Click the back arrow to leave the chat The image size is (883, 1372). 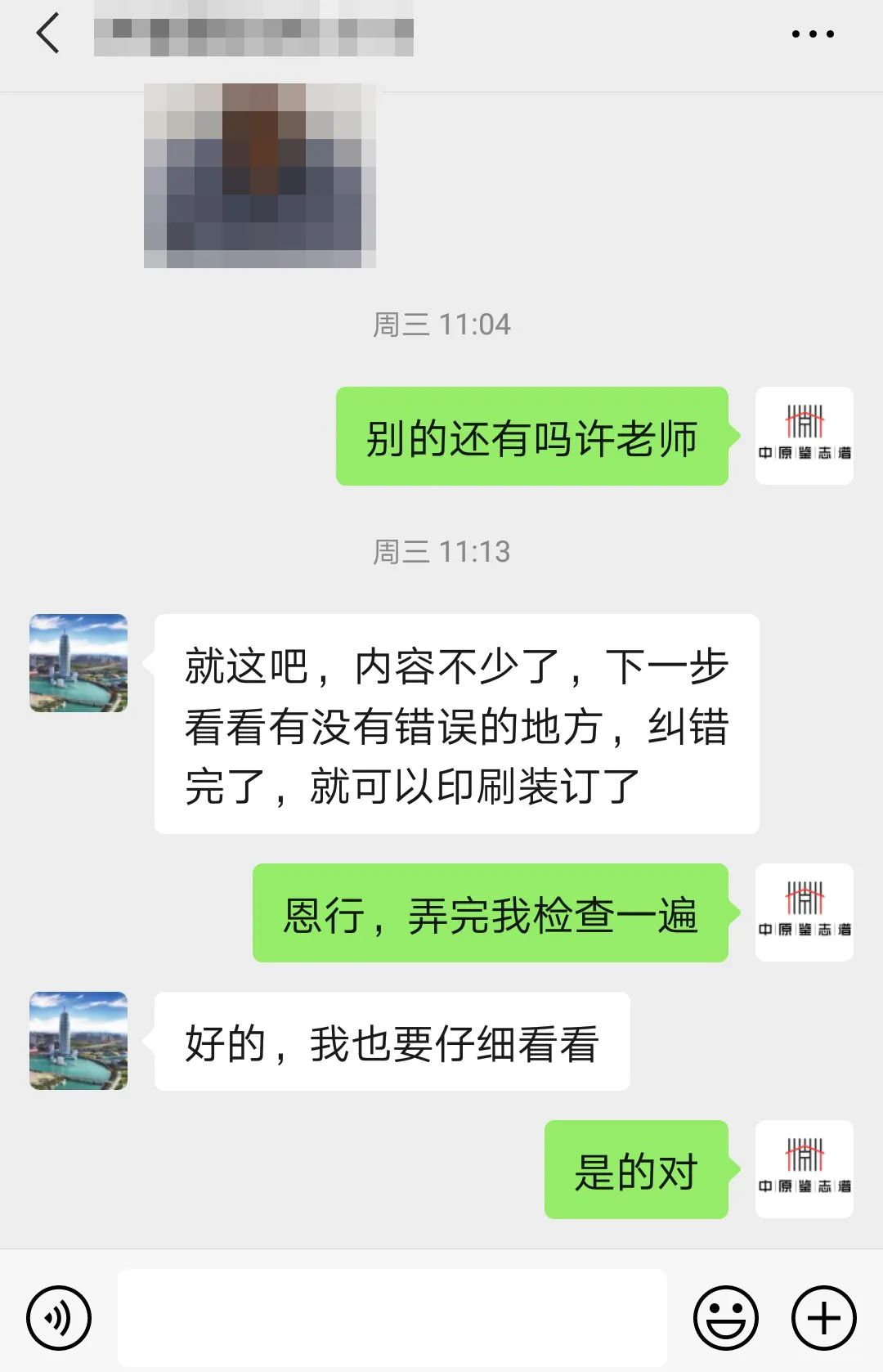(45, 34)
